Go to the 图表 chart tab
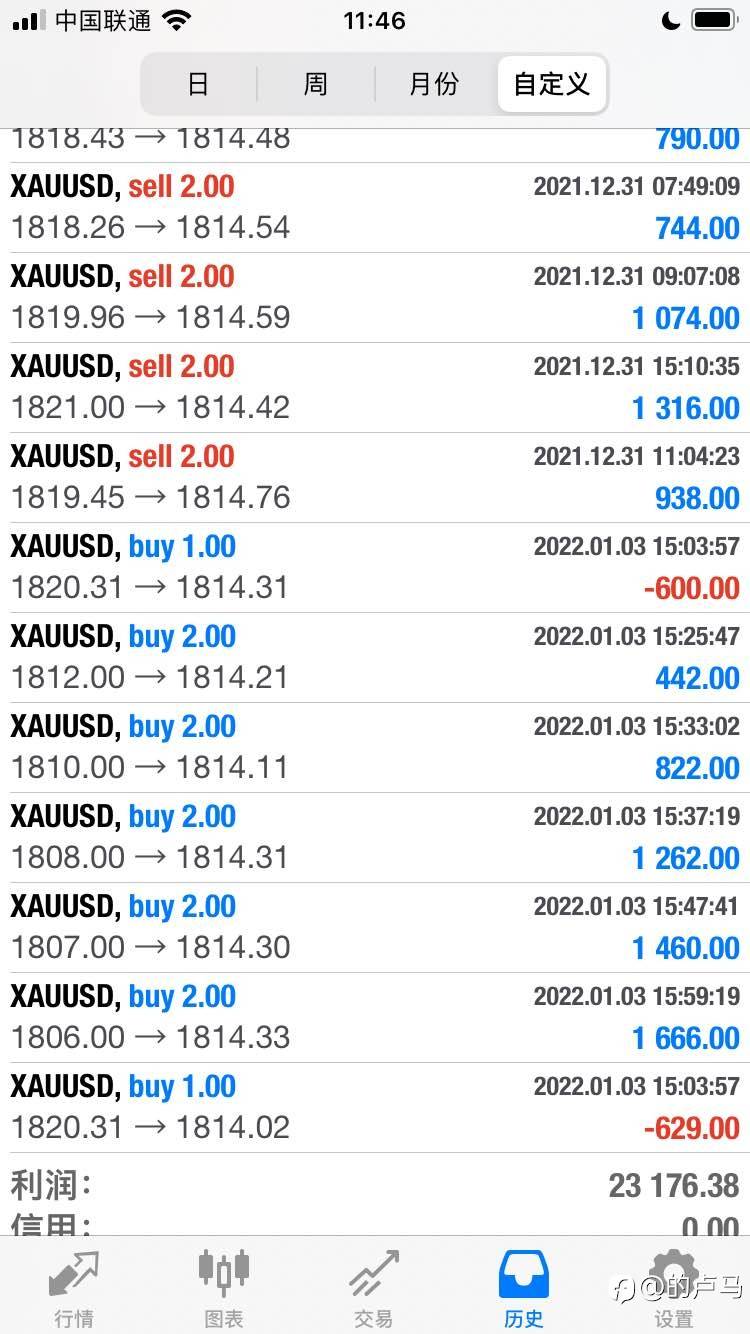Viewport: 750px width, 1334px height. tap(224, 1287)
